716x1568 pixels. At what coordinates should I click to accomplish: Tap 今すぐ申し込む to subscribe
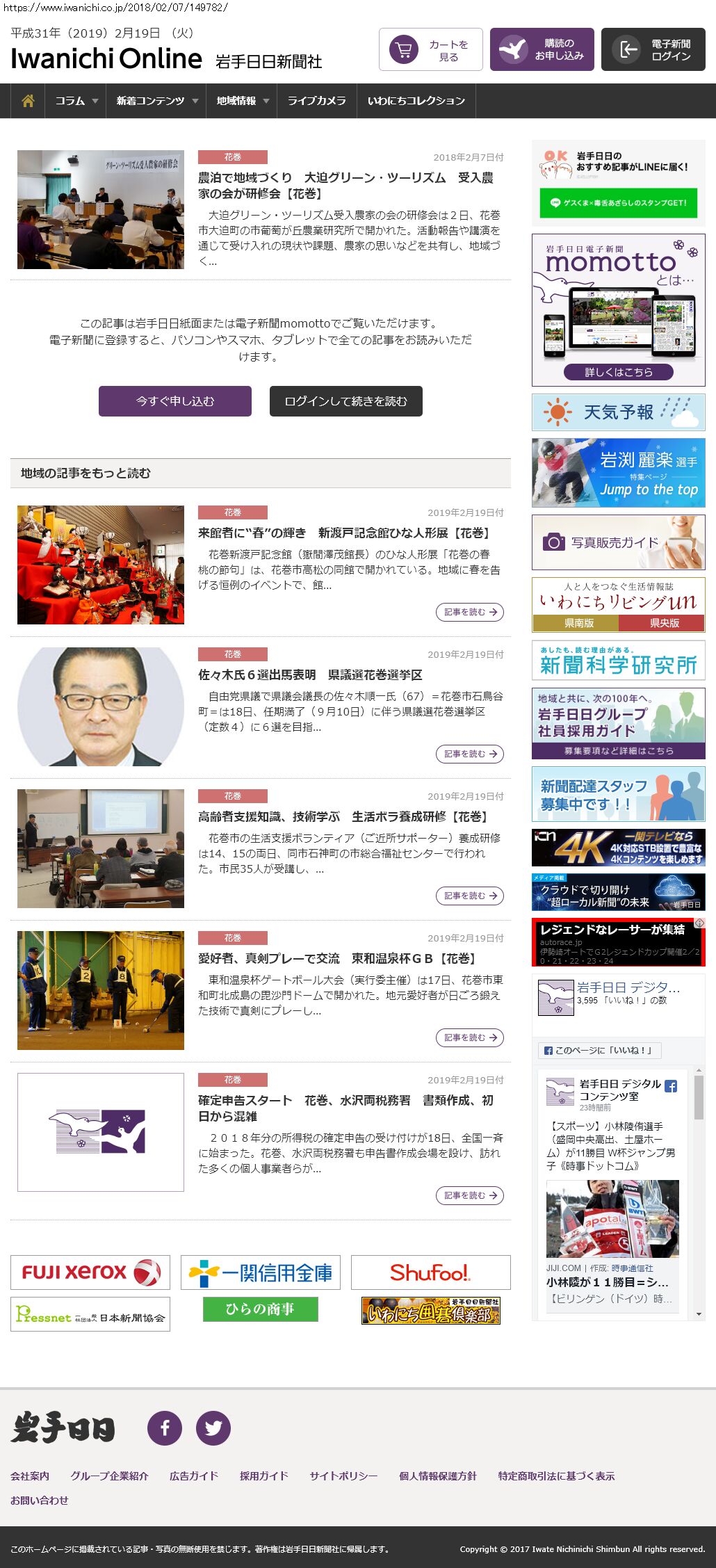pos(175,401)
